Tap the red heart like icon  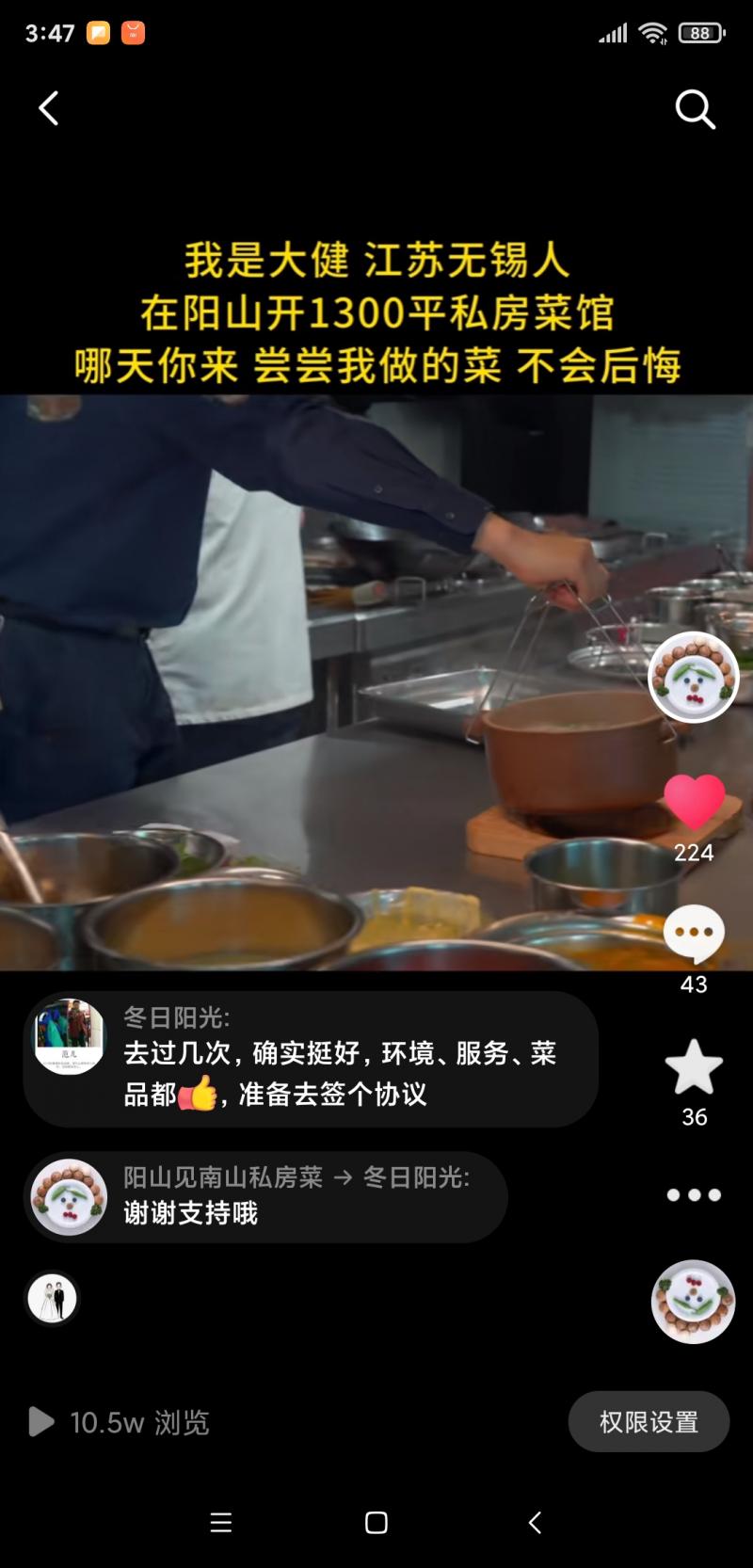(694, 802)
